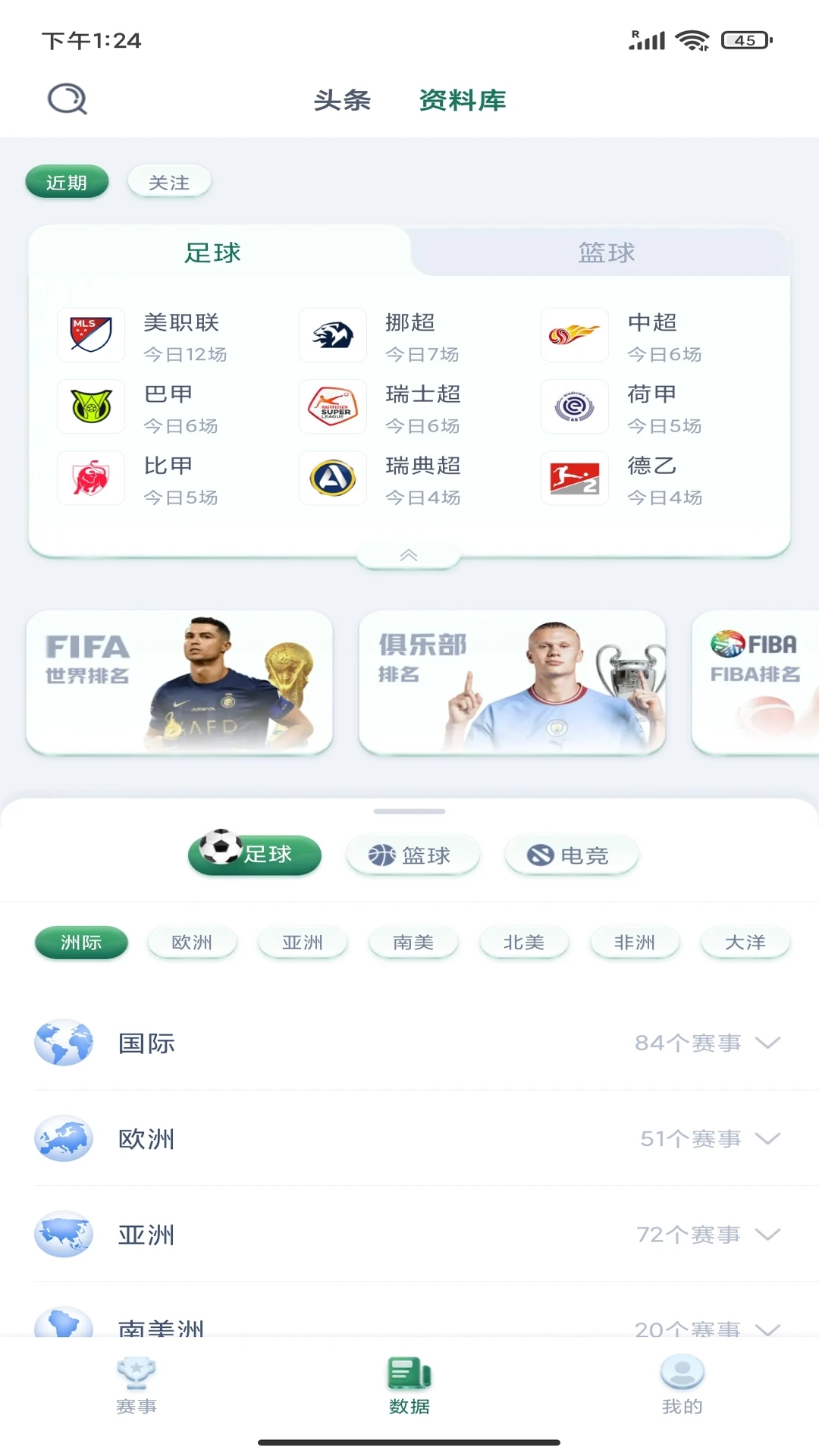Viewport: 819px width, 1456px height.
Task: Switch to the 头条 top tab
Action: (342, 100)
